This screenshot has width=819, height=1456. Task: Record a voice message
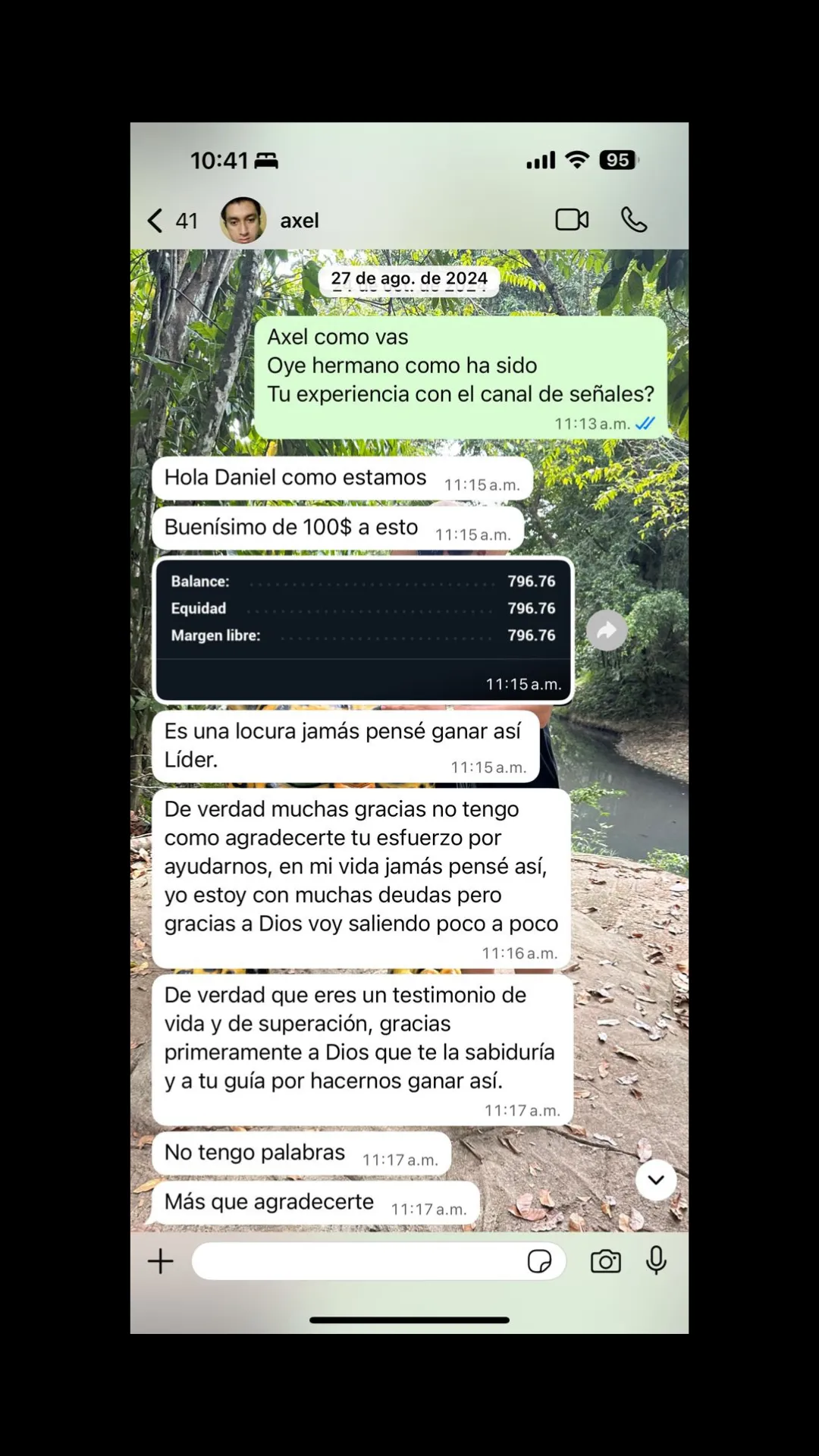pyautogui.click(x=656, y=1260)
